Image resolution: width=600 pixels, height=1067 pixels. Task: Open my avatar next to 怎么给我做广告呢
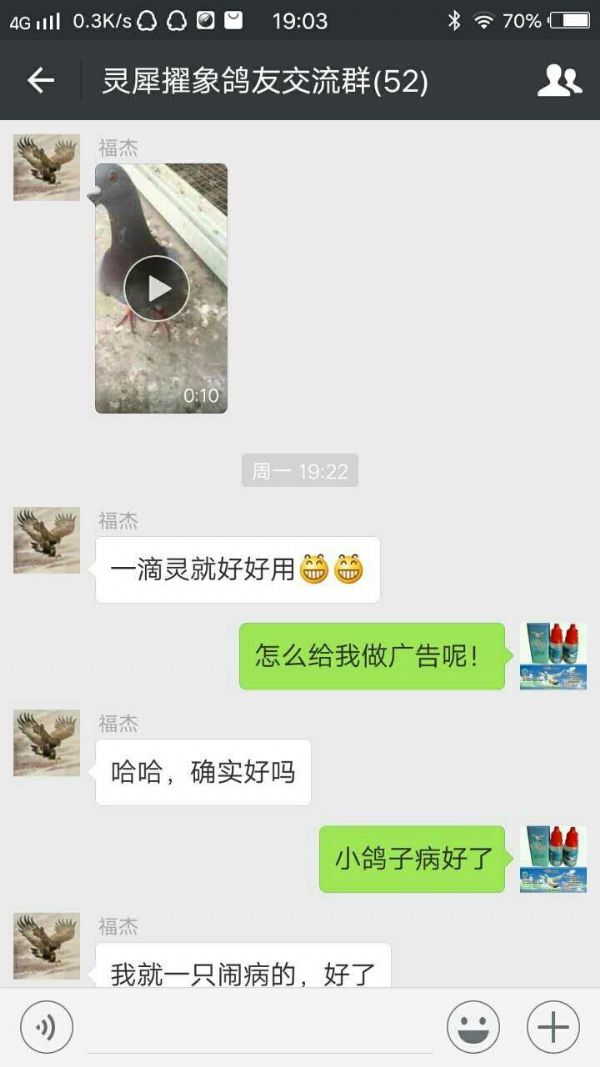pos(553,656)
